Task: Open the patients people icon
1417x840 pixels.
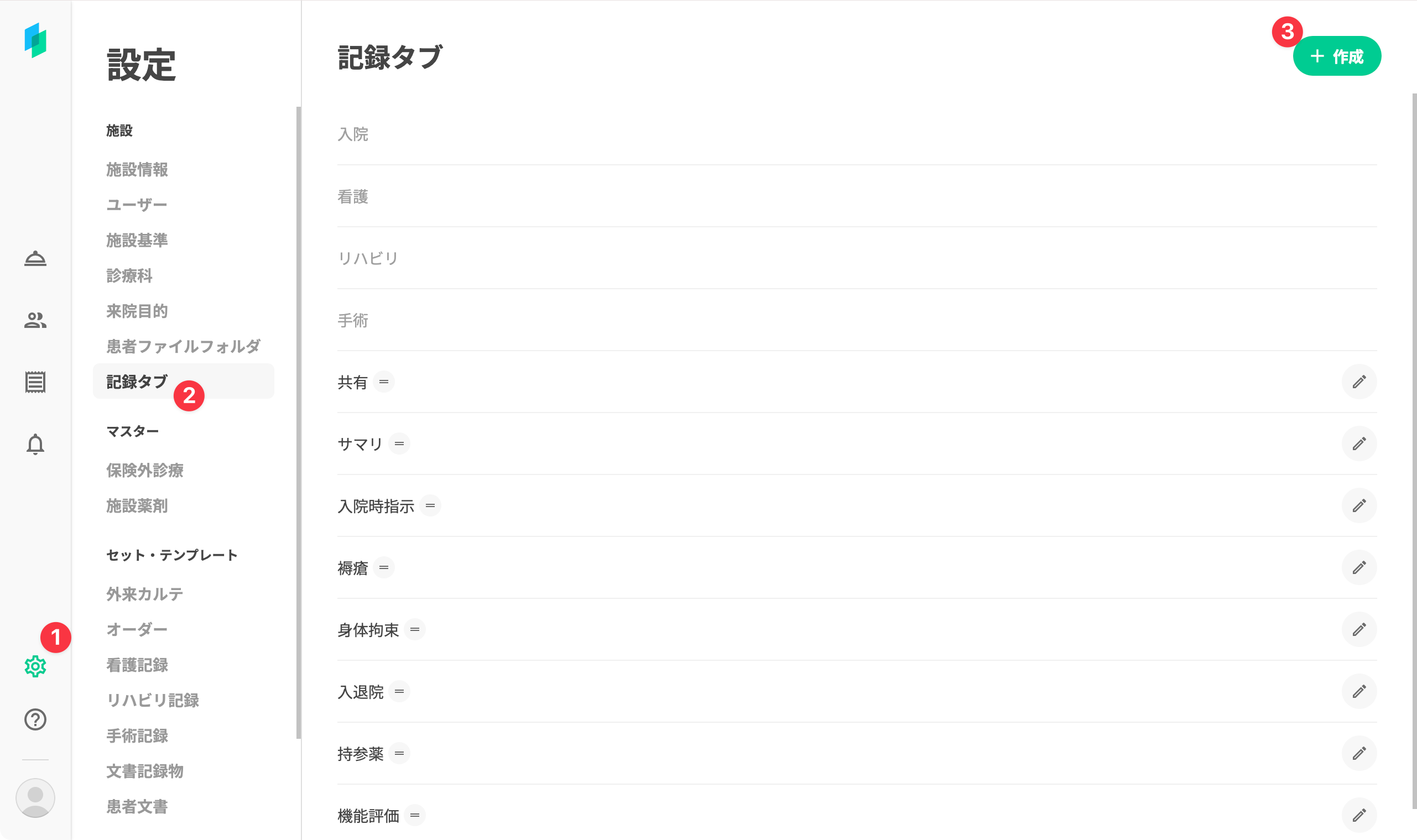Action: click(35, 320)
